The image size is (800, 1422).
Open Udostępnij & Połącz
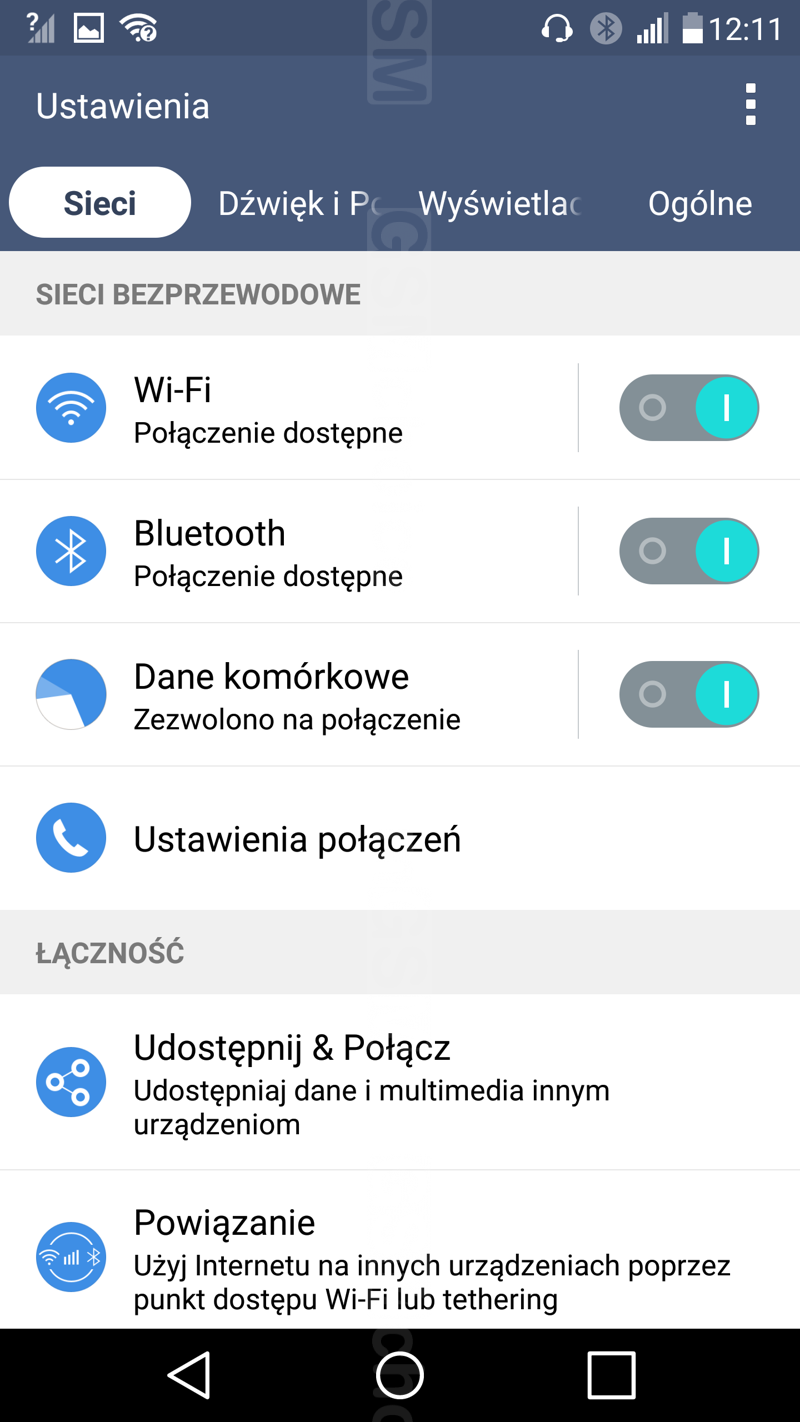click(x=370, y=1083)
